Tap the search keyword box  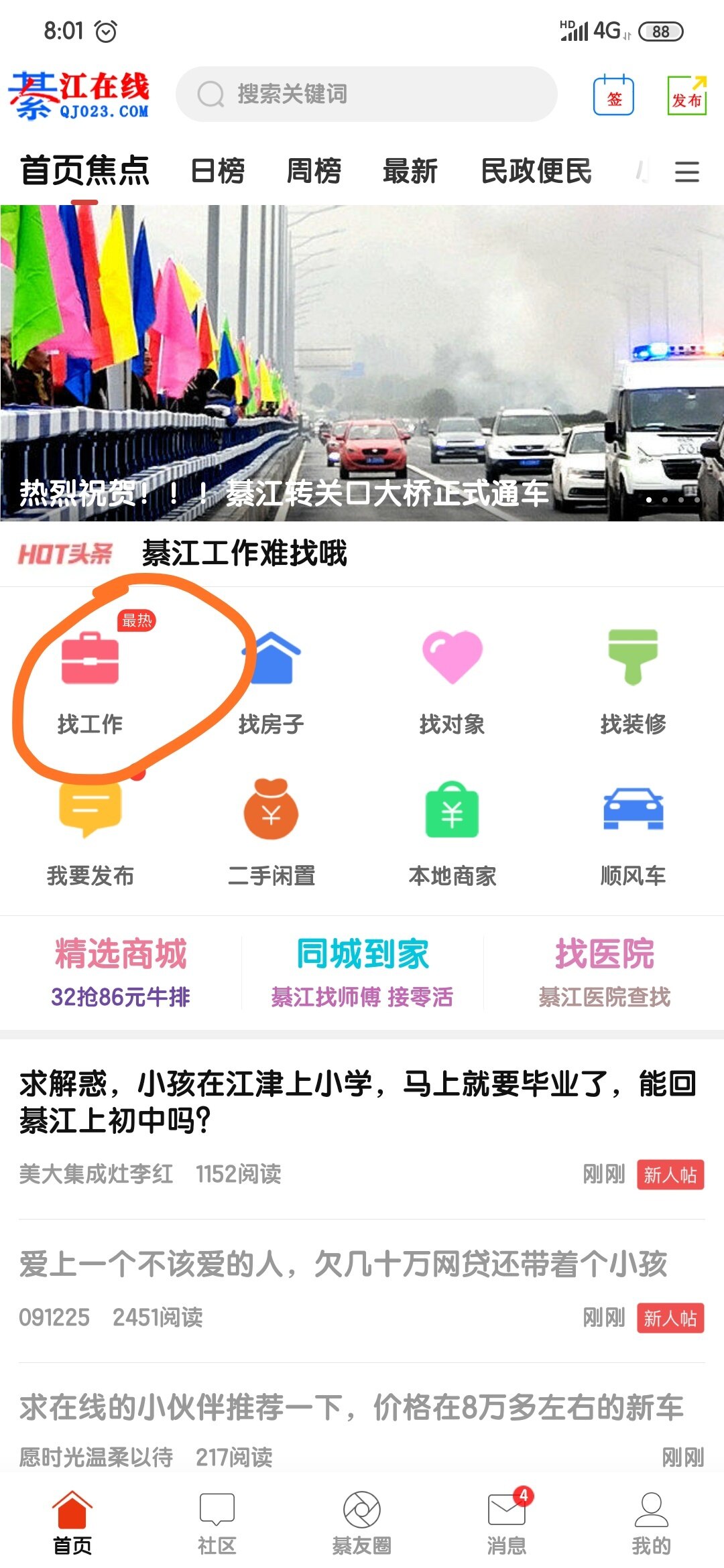tap(365, 94)
